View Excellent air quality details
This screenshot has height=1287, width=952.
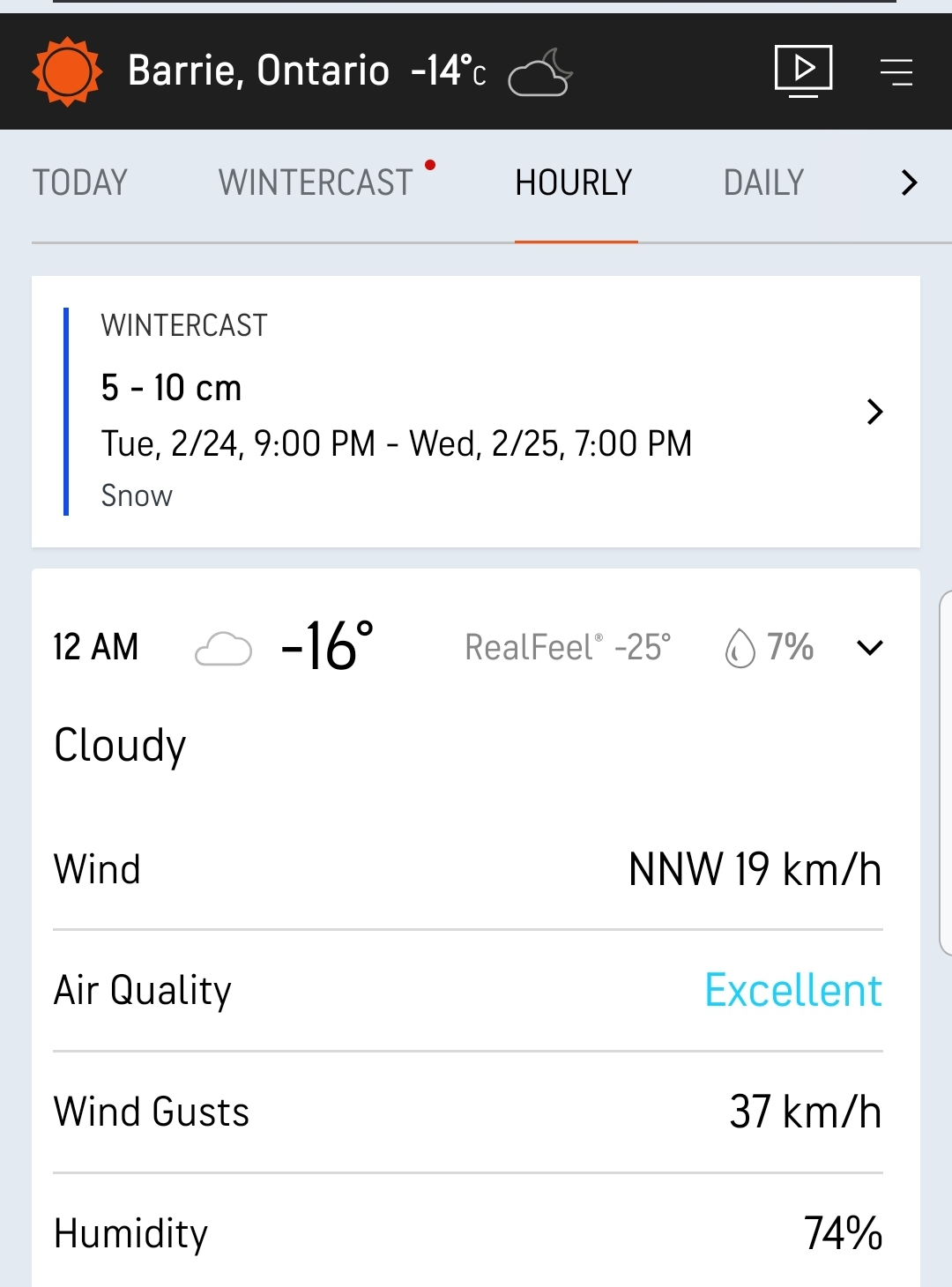tap(792, 991)
